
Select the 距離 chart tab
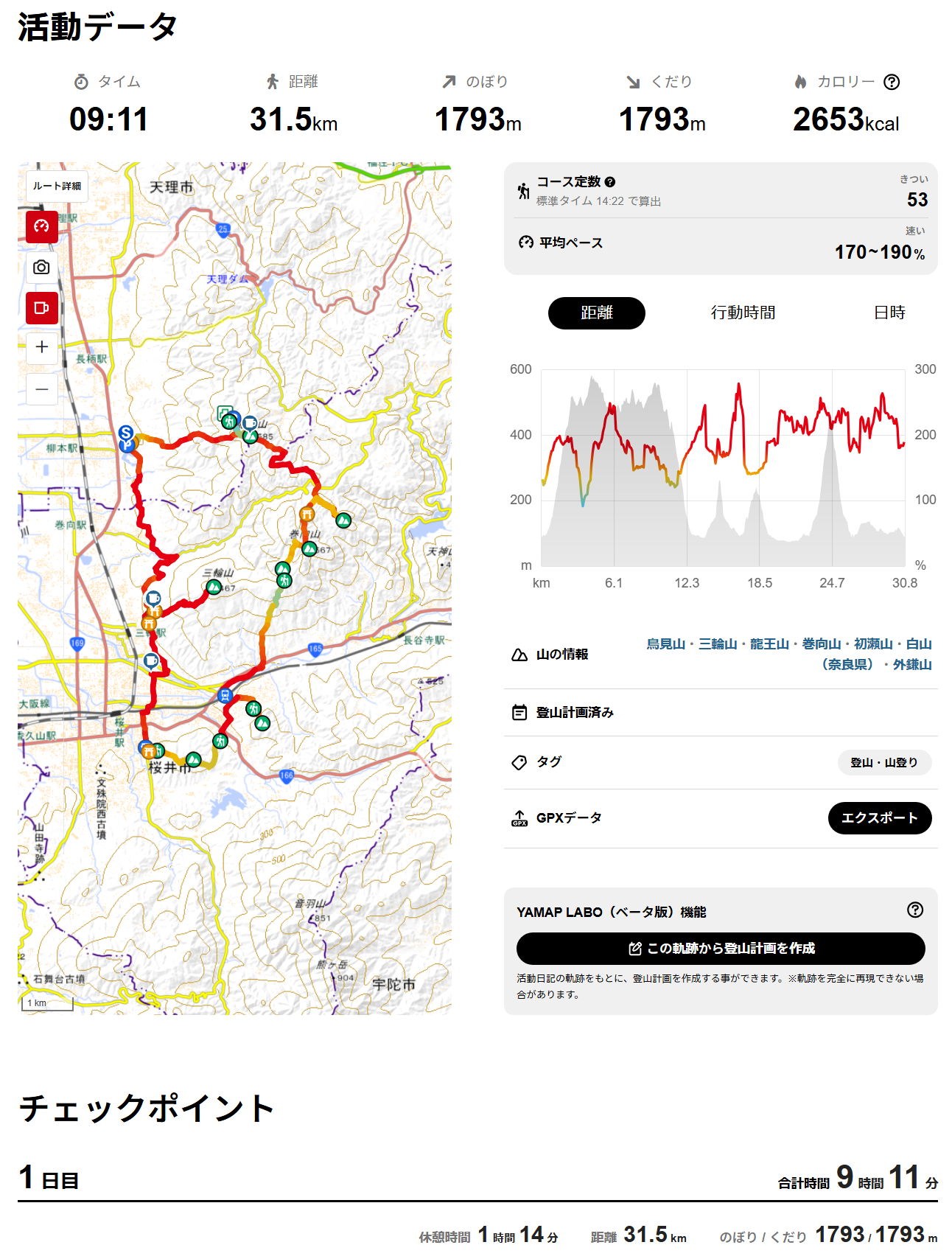pyautogui.click(x=596, y=313)
